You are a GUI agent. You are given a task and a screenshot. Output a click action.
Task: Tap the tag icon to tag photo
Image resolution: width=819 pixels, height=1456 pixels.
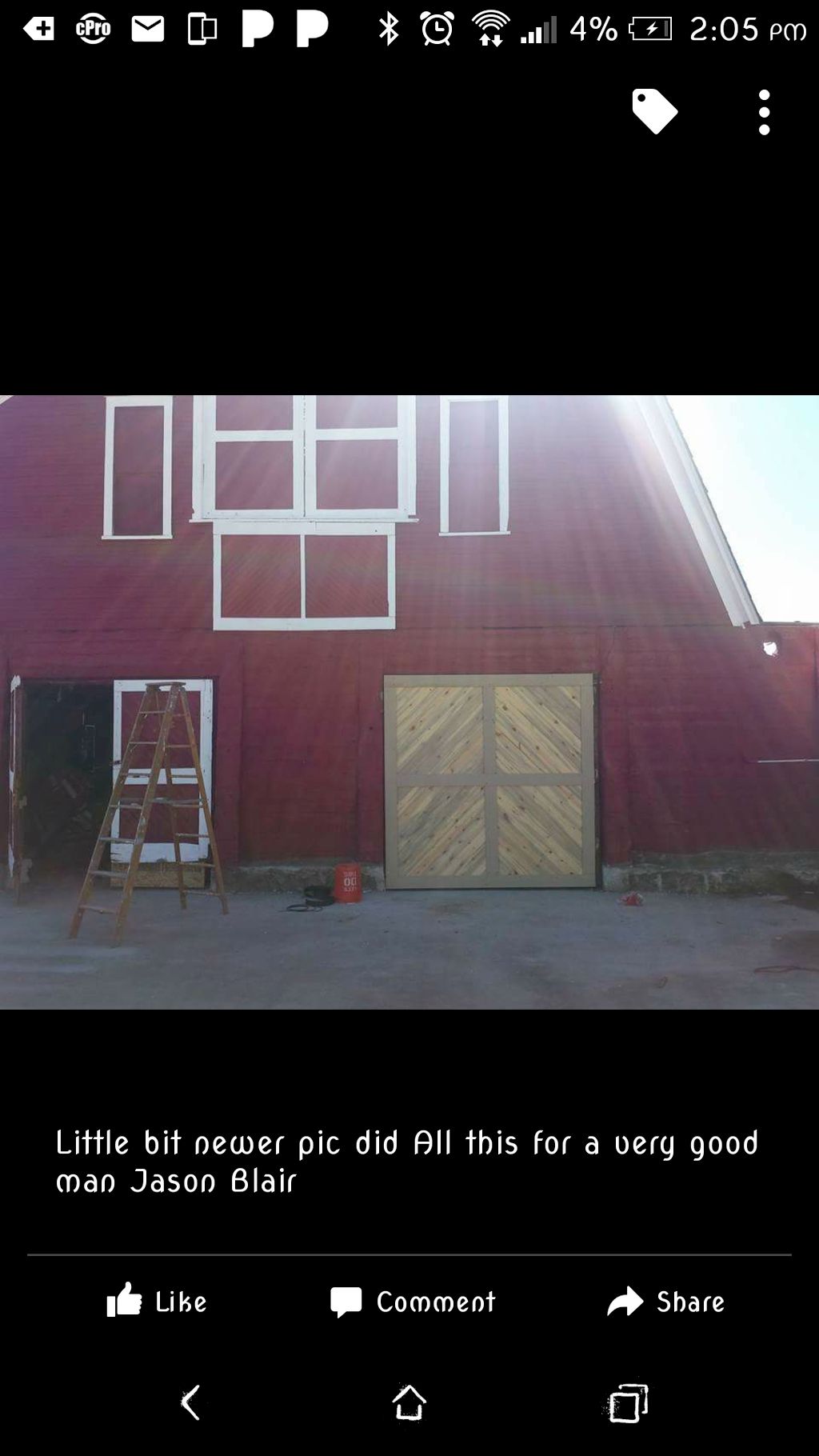point(654,111)
